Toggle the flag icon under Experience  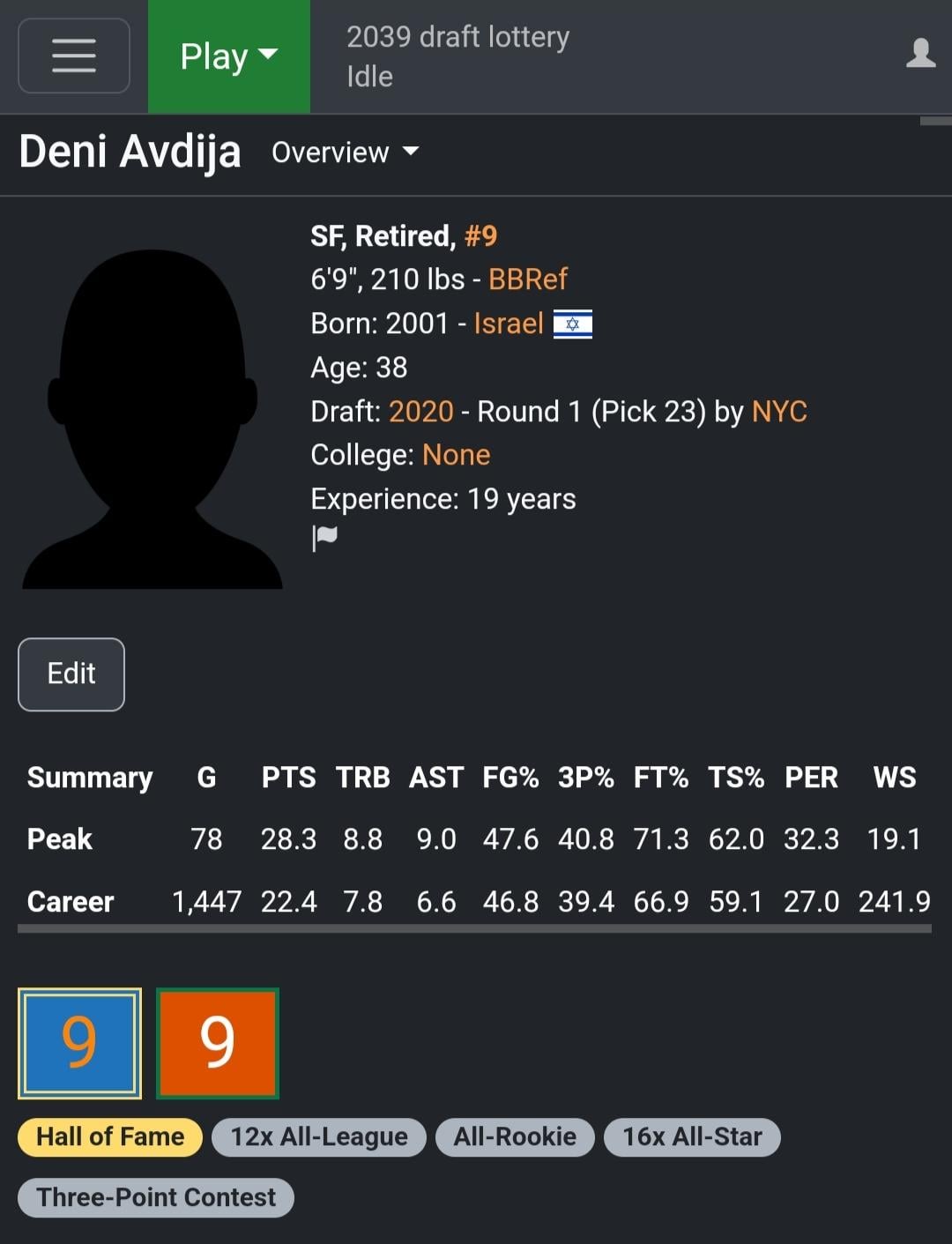325,537
